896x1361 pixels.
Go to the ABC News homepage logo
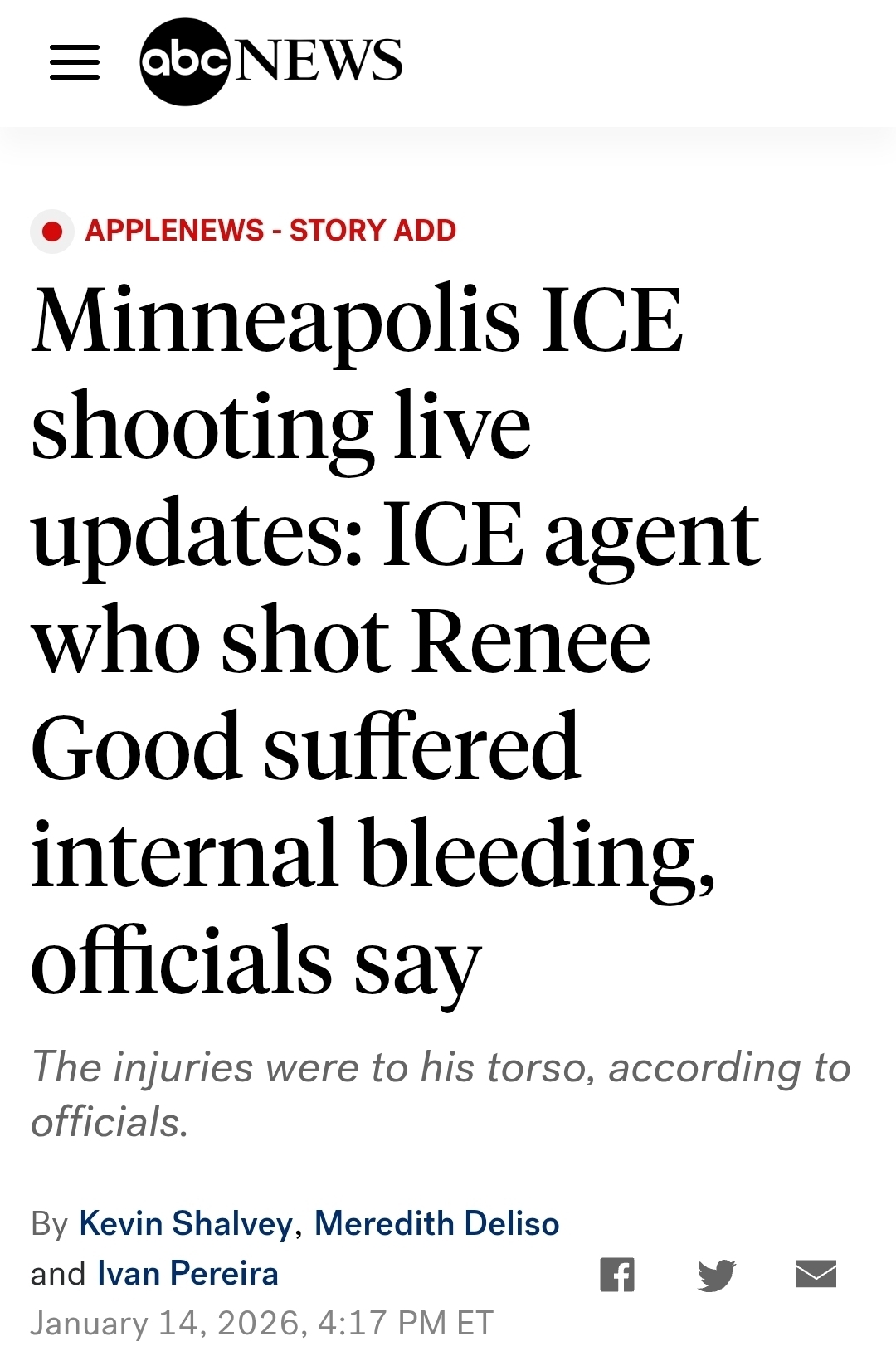point(270,61)
